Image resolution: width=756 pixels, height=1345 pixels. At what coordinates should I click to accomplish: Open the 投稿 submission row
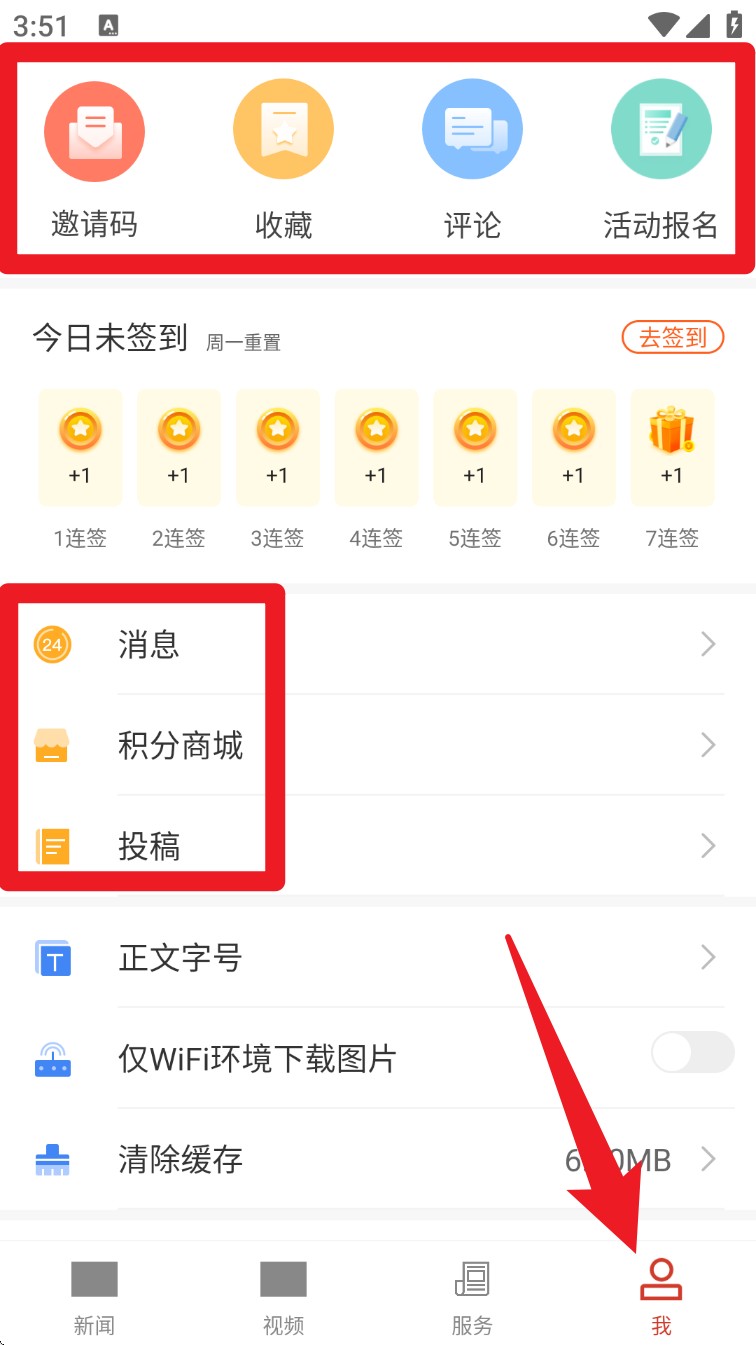378,846
